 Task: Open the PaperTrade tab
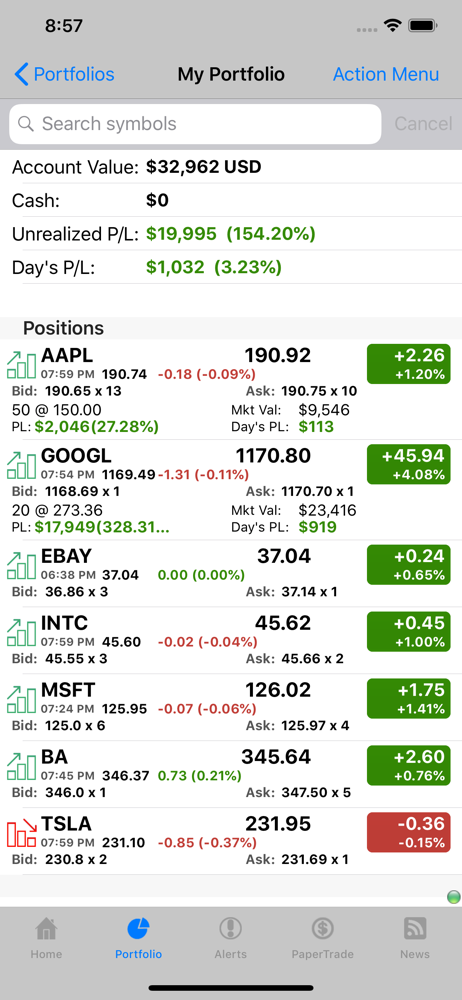point(322,938)
